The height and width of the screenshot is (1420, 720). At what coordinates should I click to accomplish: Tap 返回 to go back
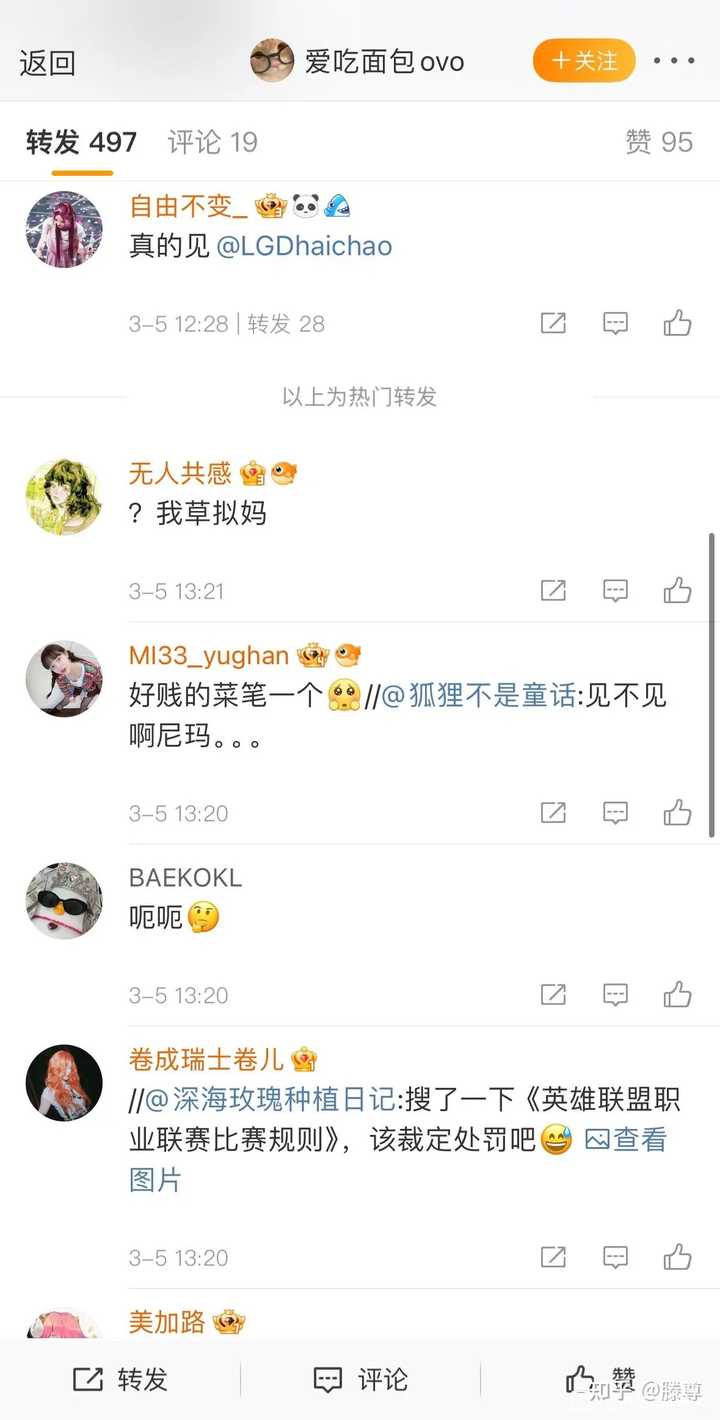46,60
